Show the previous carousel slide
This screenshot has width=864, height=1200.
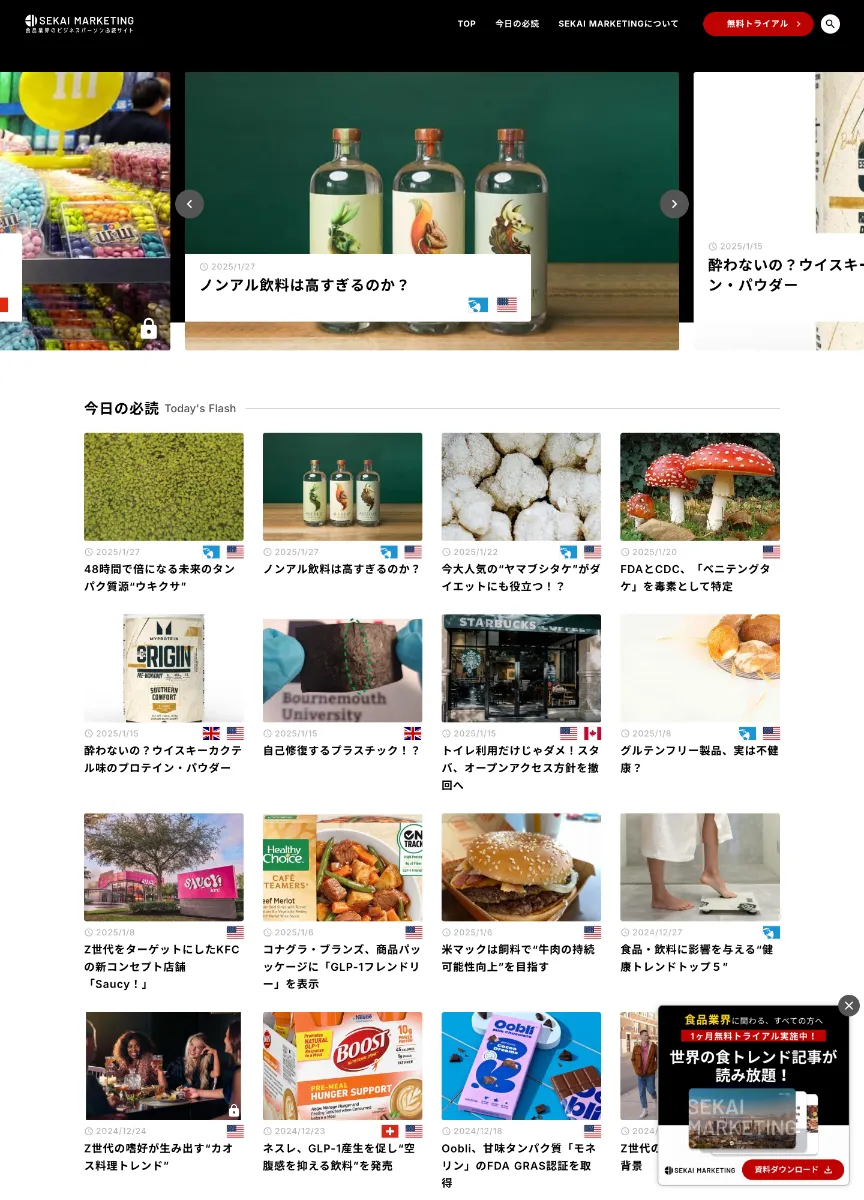[x=189, y=204]
